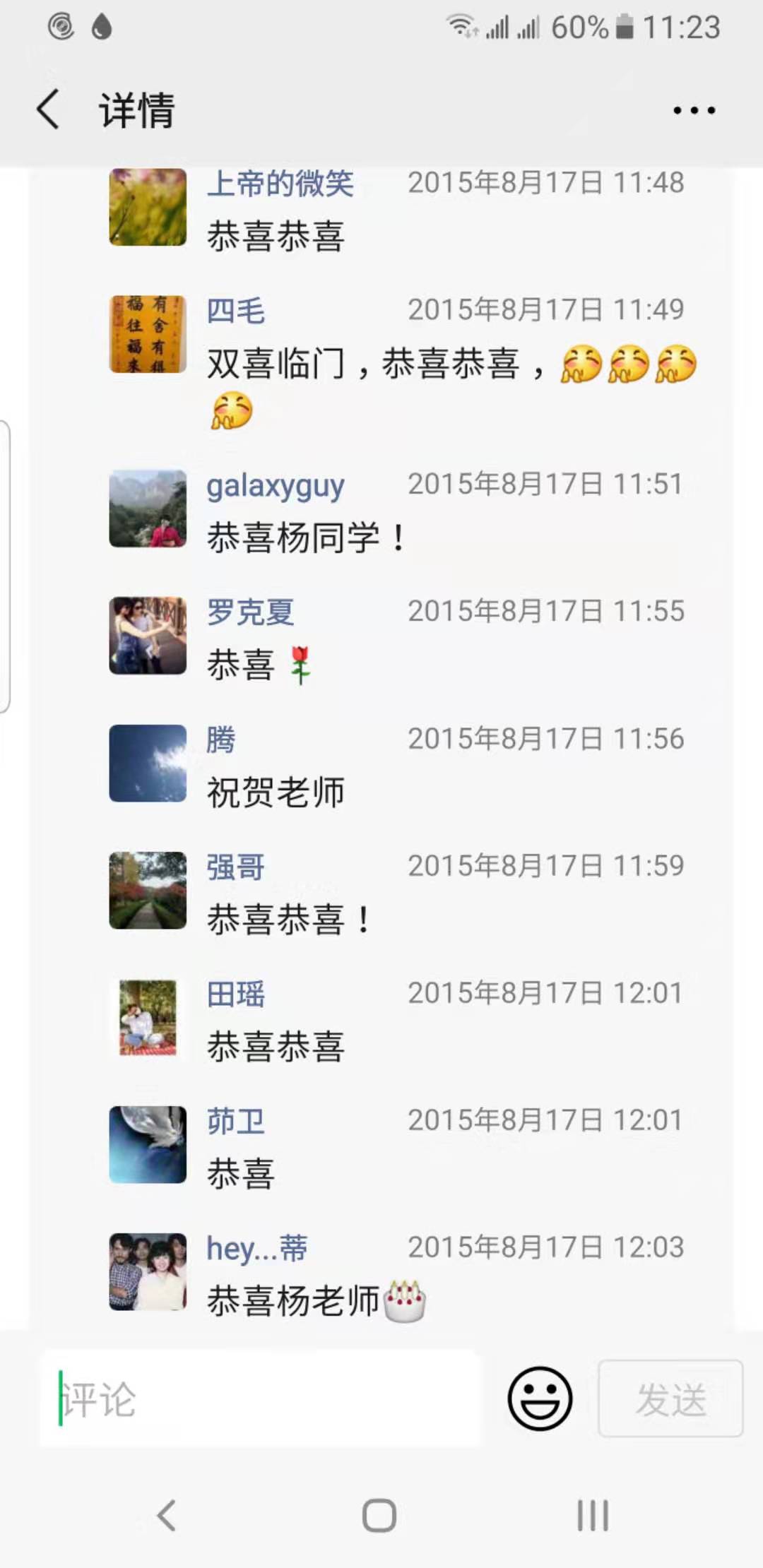The image size is (763, 1568).
Task: Open 上帝的微笑's profile via name
Action: (280, 184)
